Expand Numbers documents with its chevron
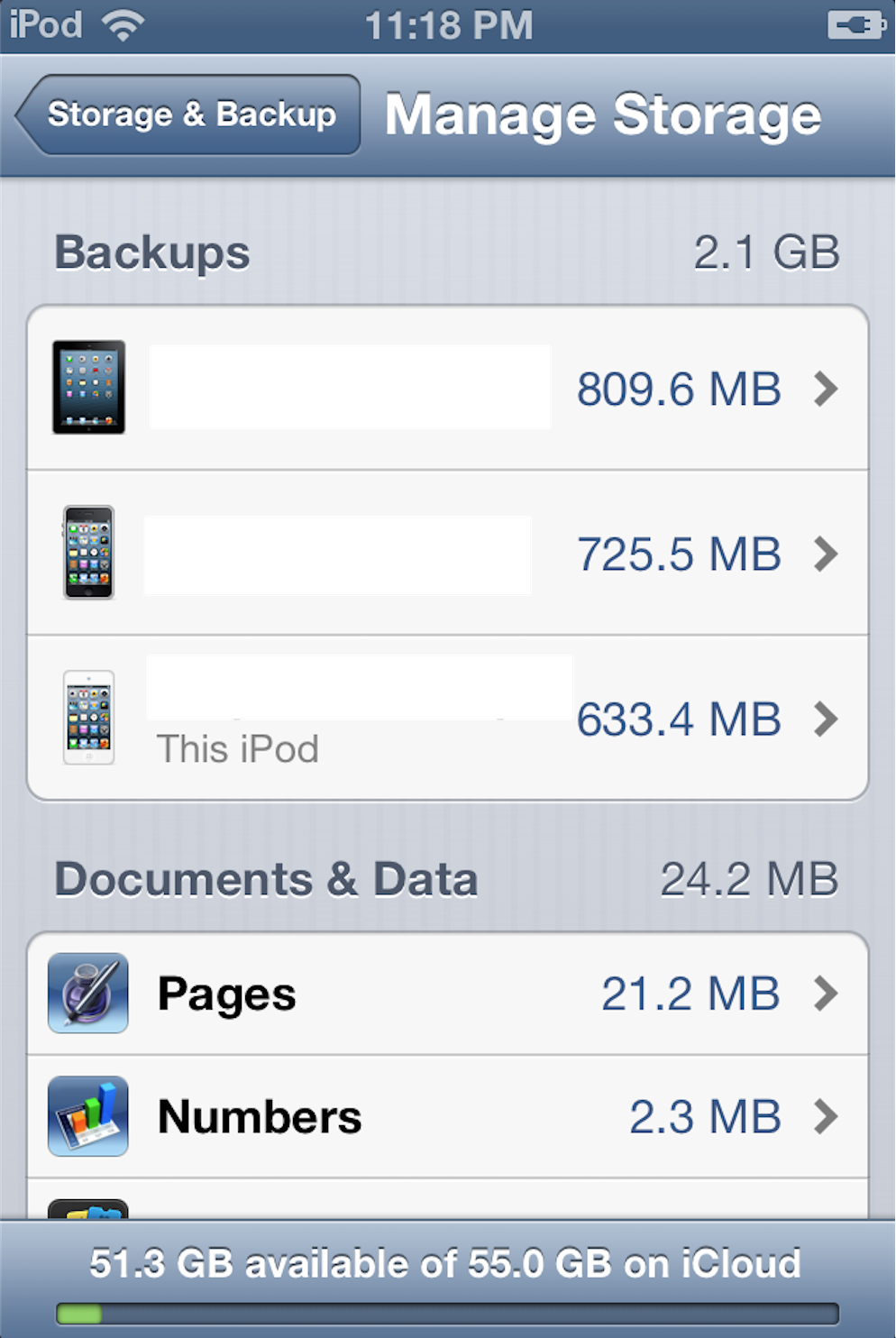Viewport: 896px width, 1338px height. pos(826,1116)
